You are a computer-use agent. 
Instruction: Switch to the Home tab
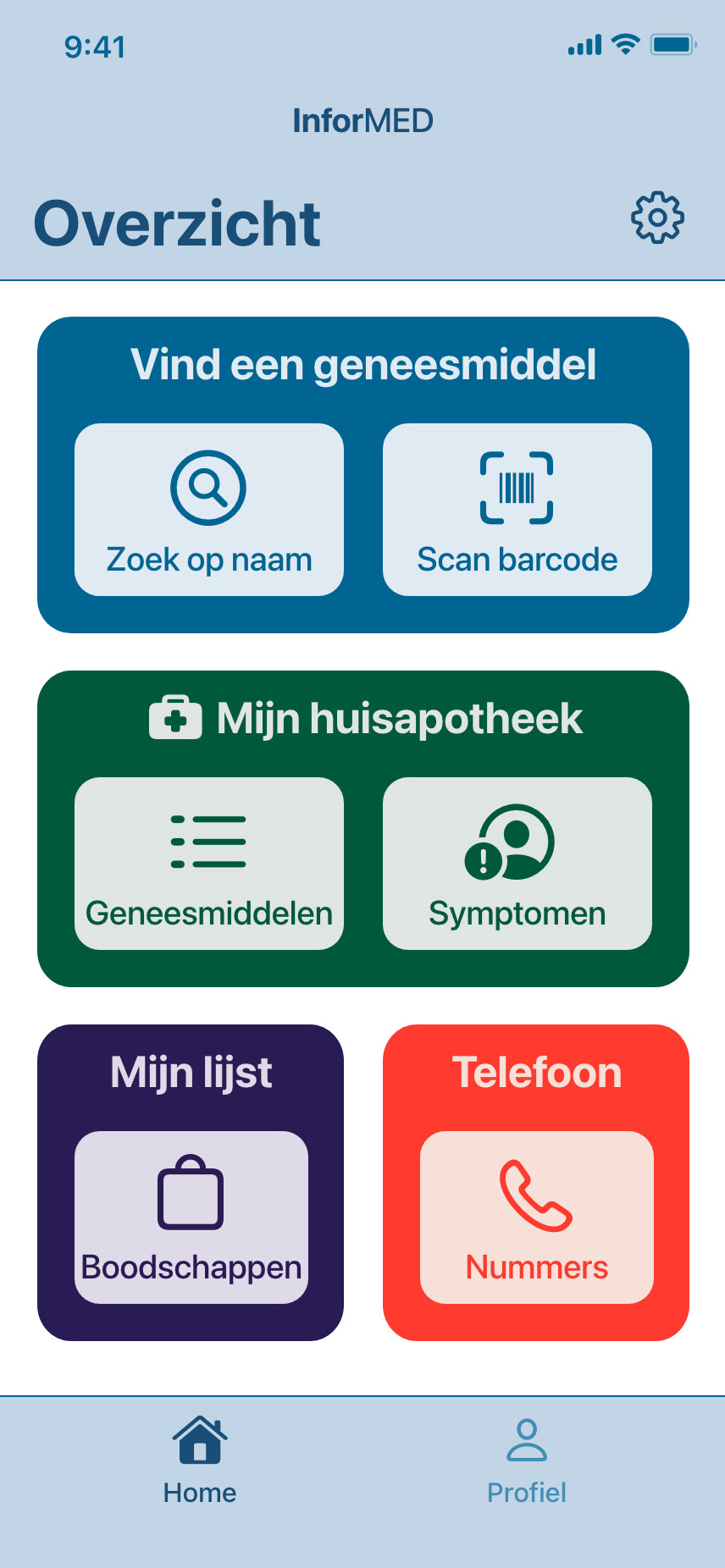coord(200,1460)
